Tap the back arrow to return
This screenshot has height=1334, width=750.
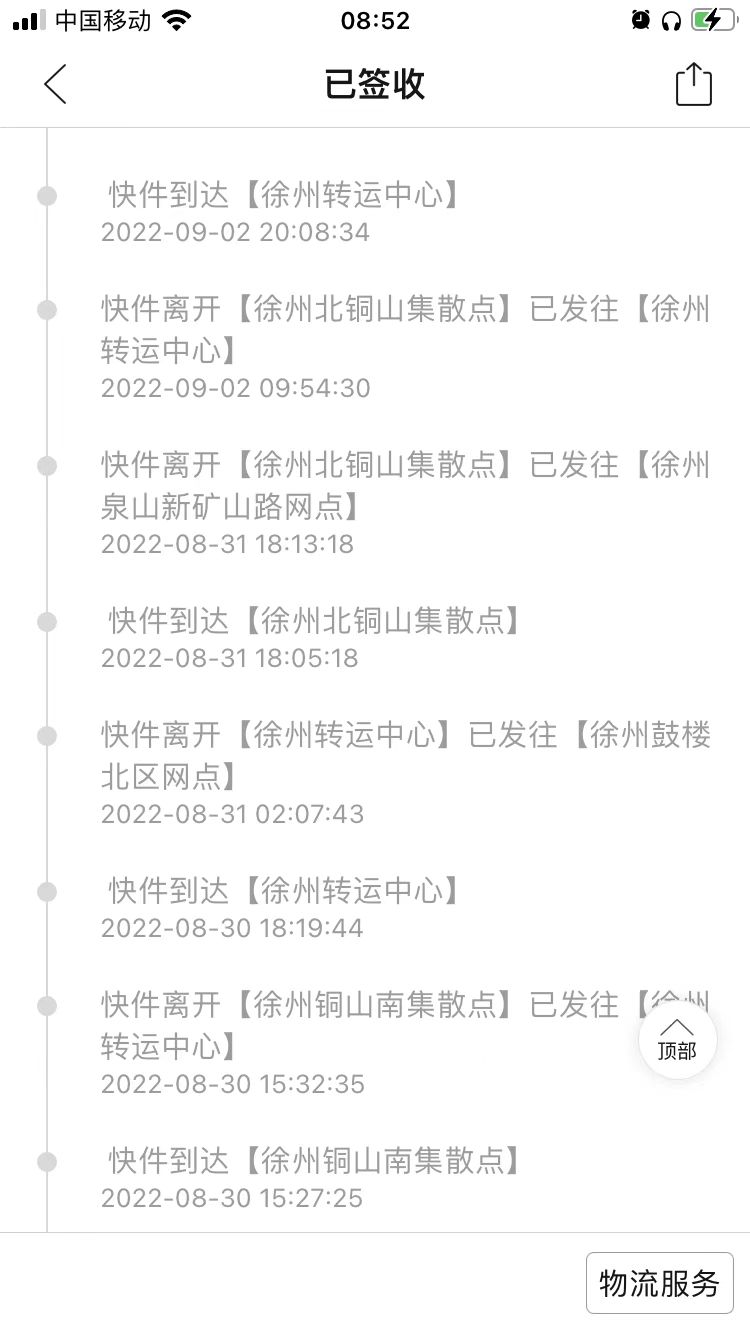[55, 84]
